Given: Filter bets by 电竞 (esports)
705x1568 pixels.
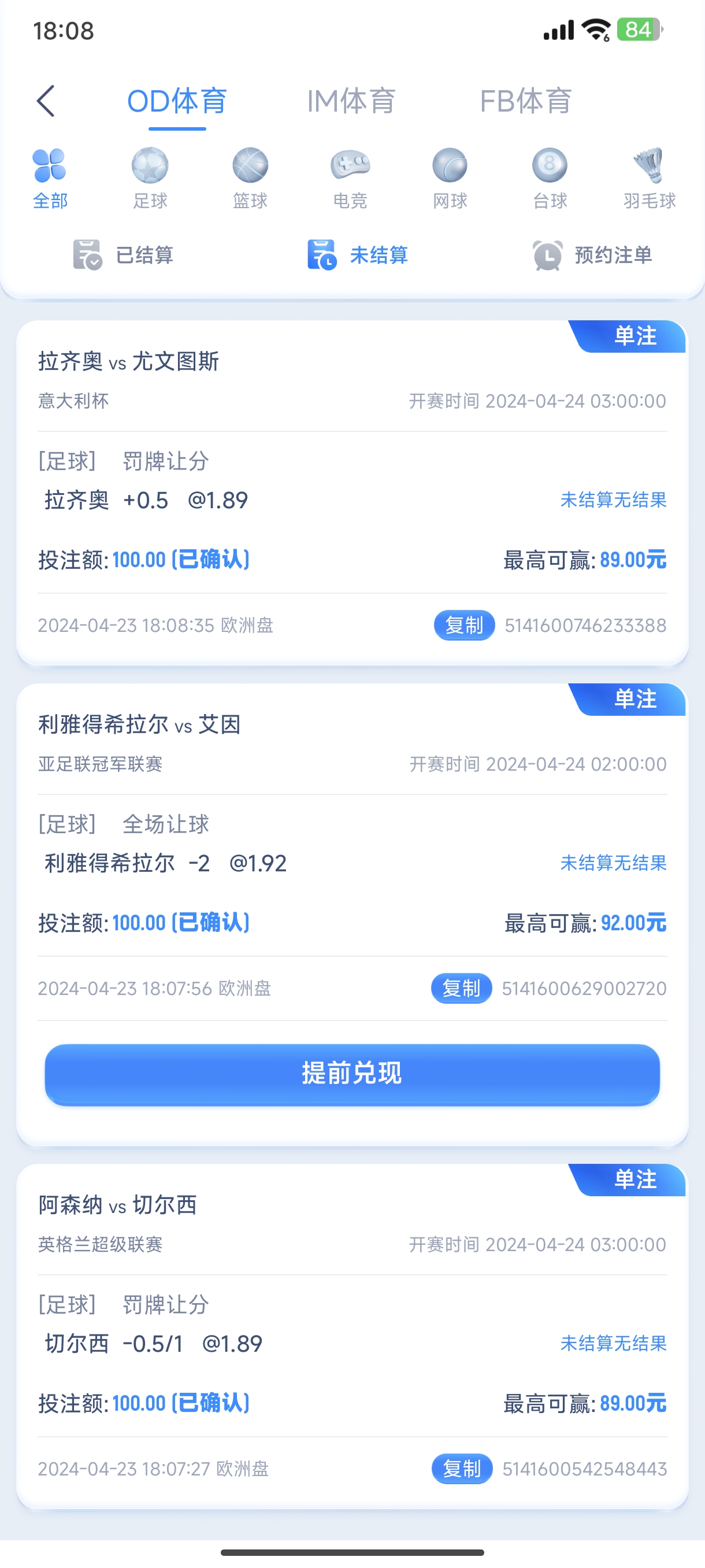Looking at the screenshot, I should point(350,177).
